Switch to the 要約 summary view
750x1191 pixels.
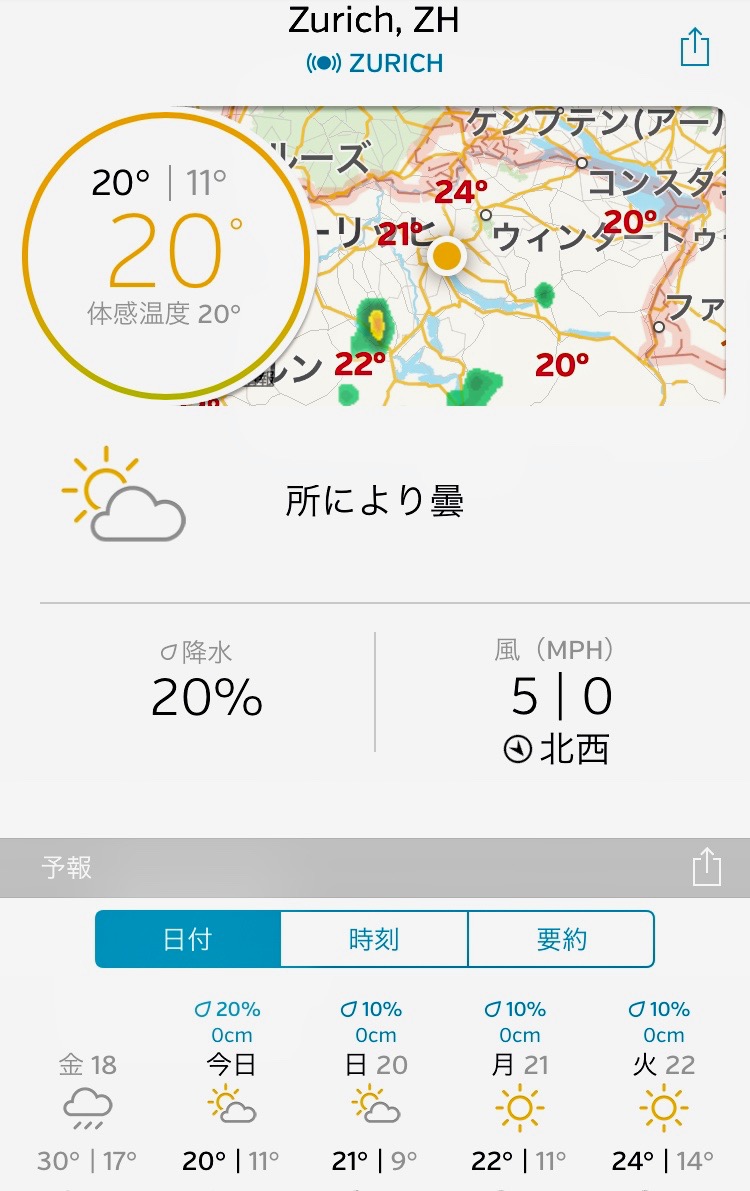(x=561, y=939)
